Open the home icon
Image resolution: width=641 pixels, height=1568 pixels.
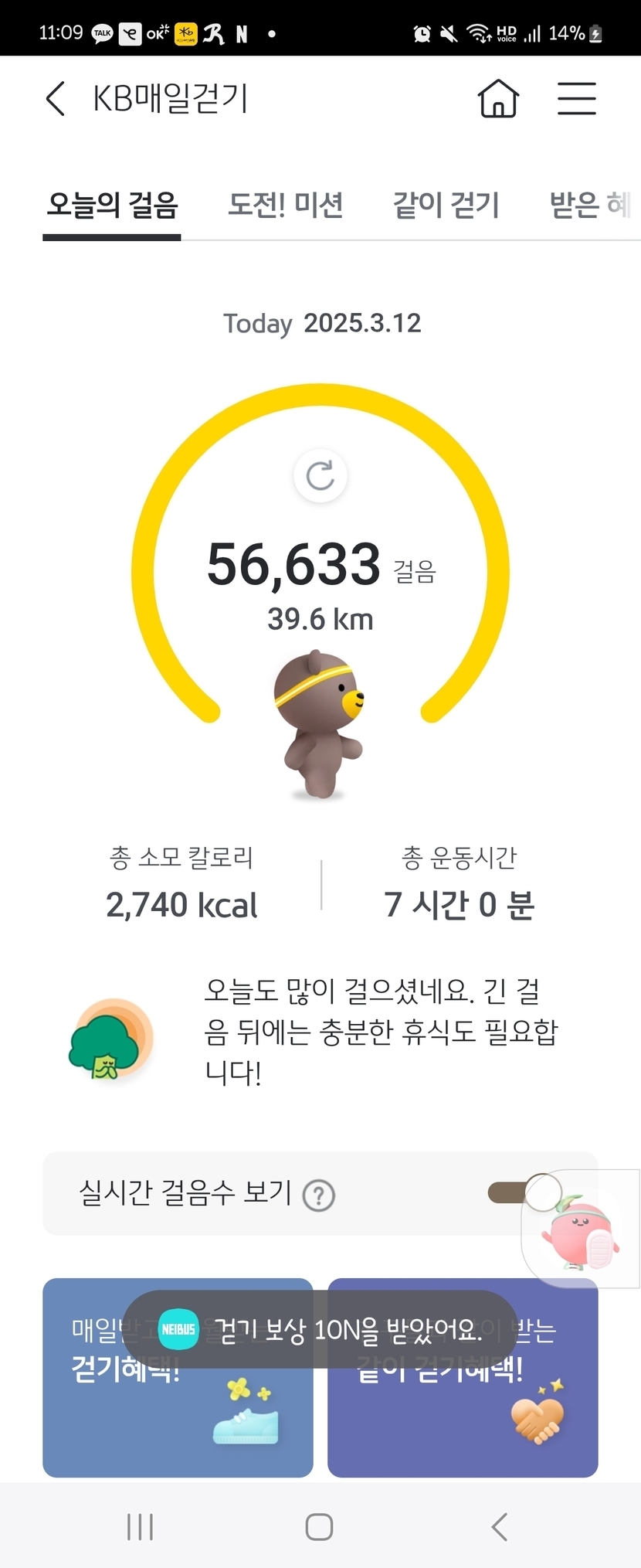tap(498, 99)
